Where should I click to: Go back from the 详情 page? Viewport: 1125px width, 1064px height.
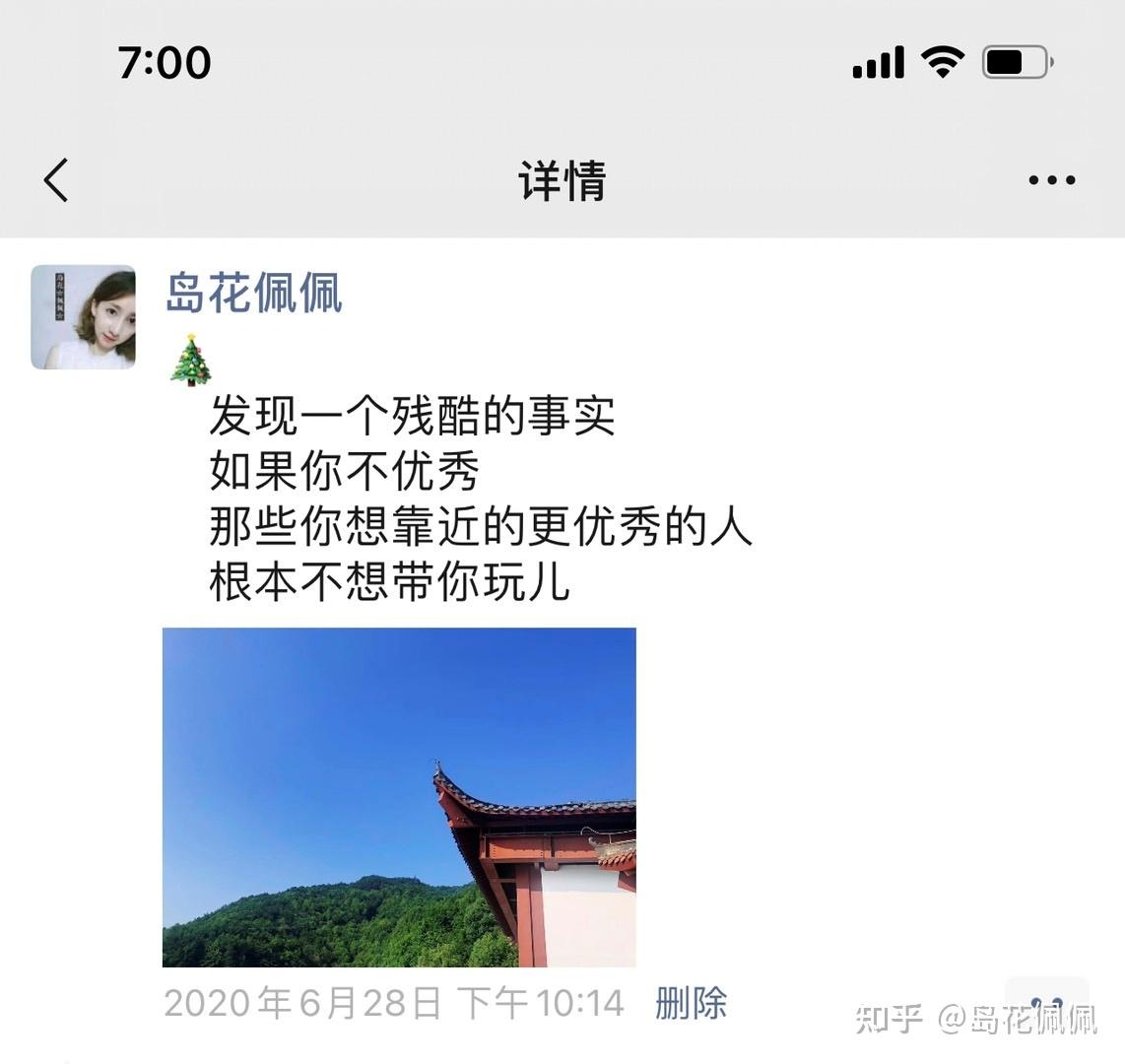[x=56, y=180]
